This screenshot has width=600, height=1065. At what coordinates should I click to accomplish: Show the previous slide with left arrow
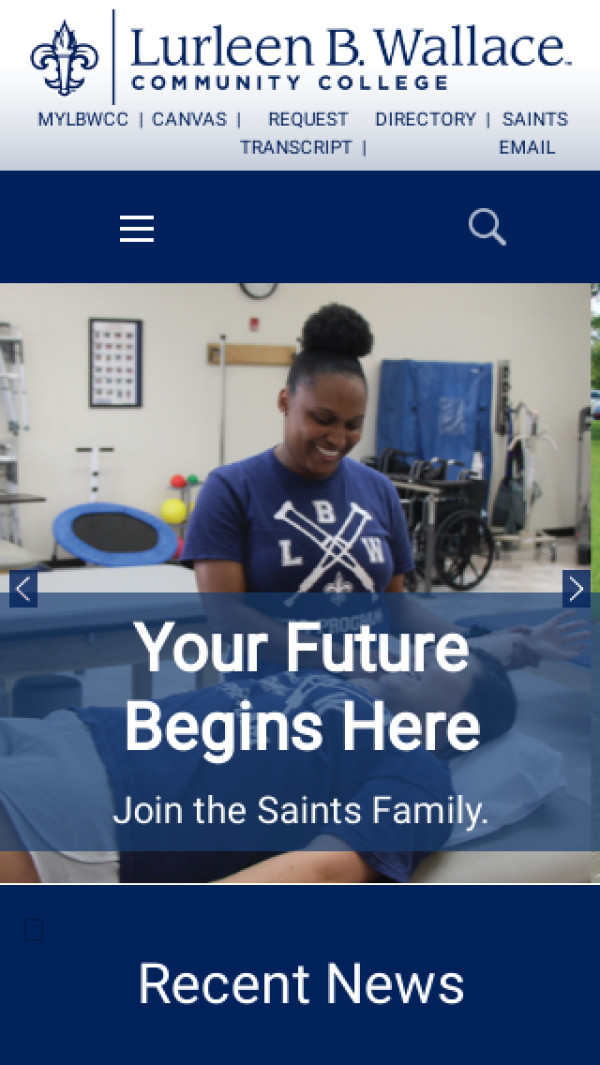point(23,589)
